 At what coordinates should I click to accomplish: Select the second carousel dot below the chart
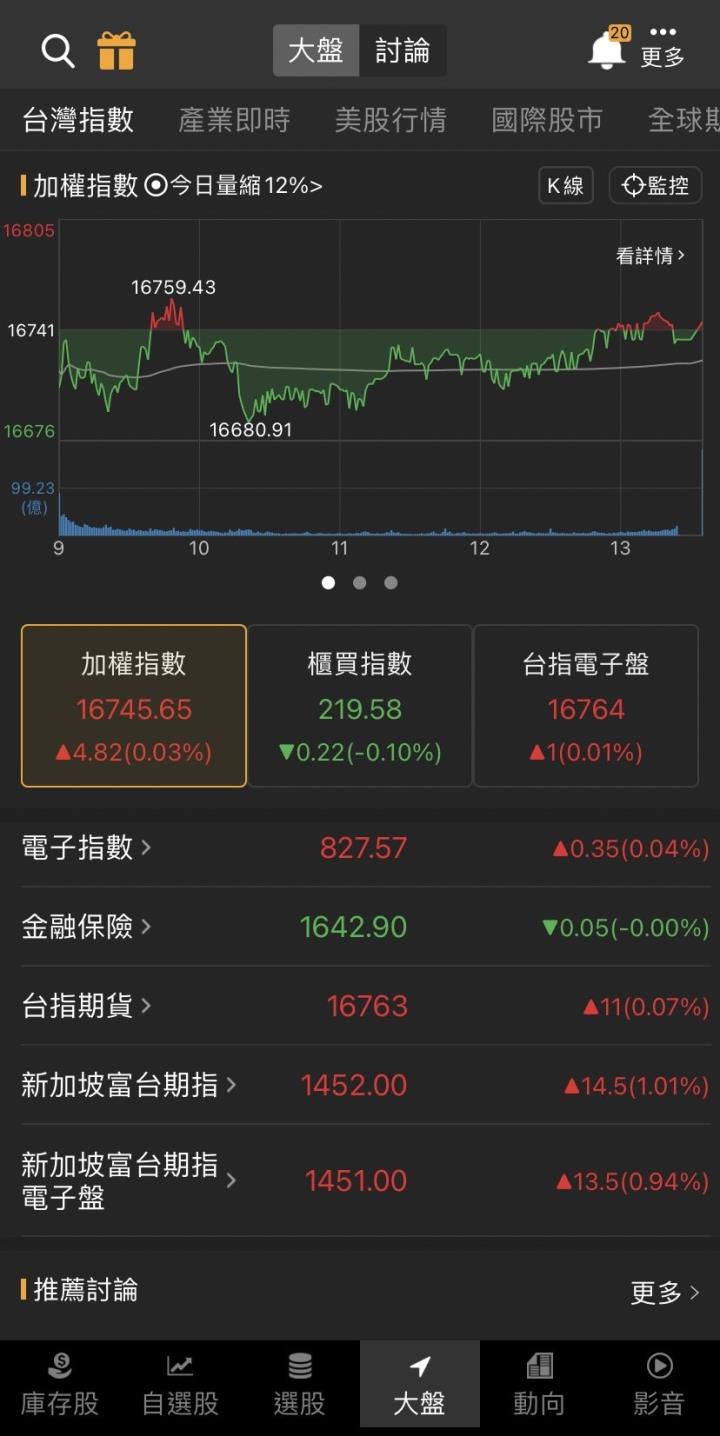(359, 582)
